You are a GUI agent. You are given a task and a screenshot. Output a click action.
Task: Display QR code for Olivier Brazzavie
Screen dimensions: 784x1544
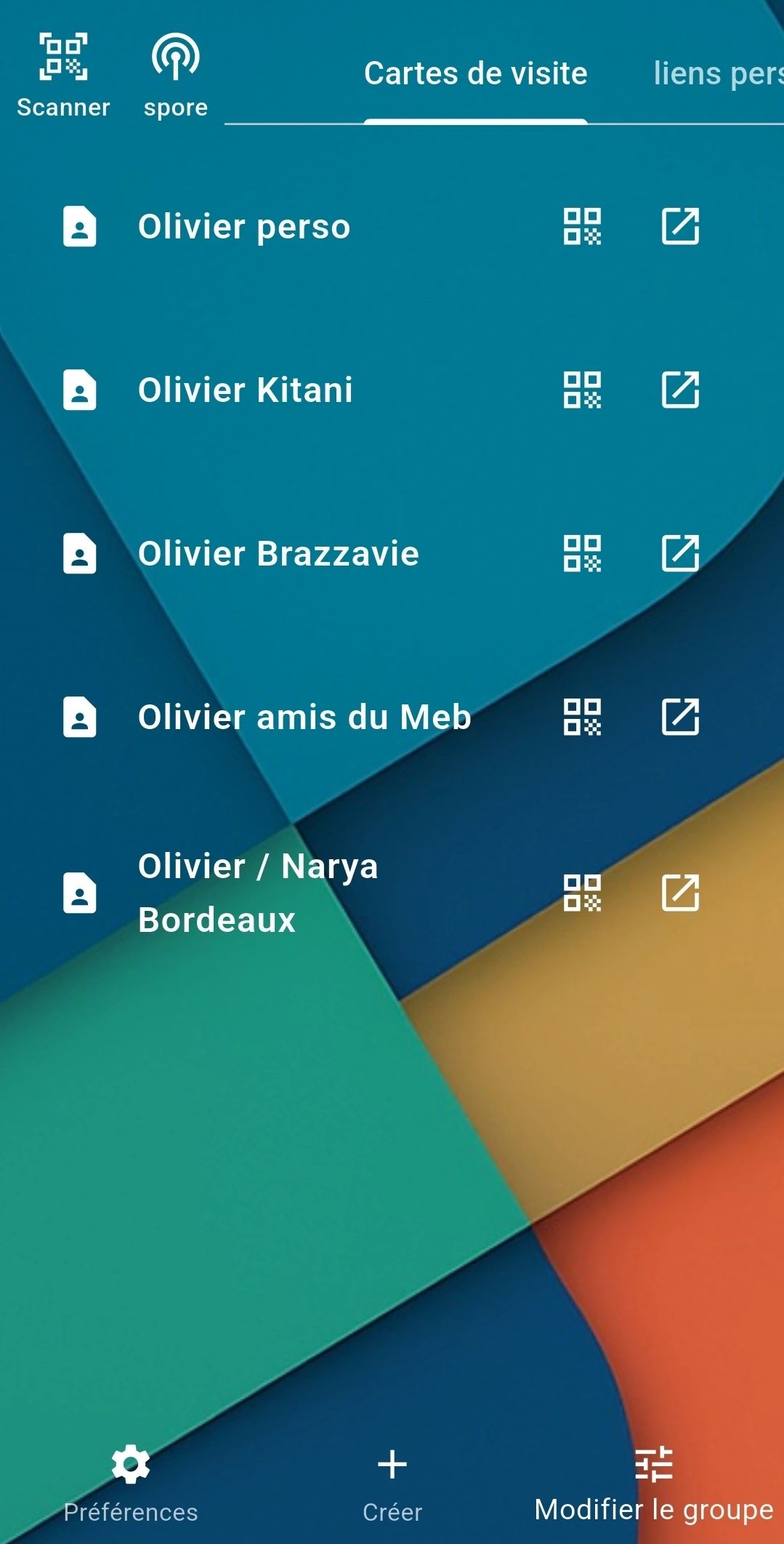point(582,554)
